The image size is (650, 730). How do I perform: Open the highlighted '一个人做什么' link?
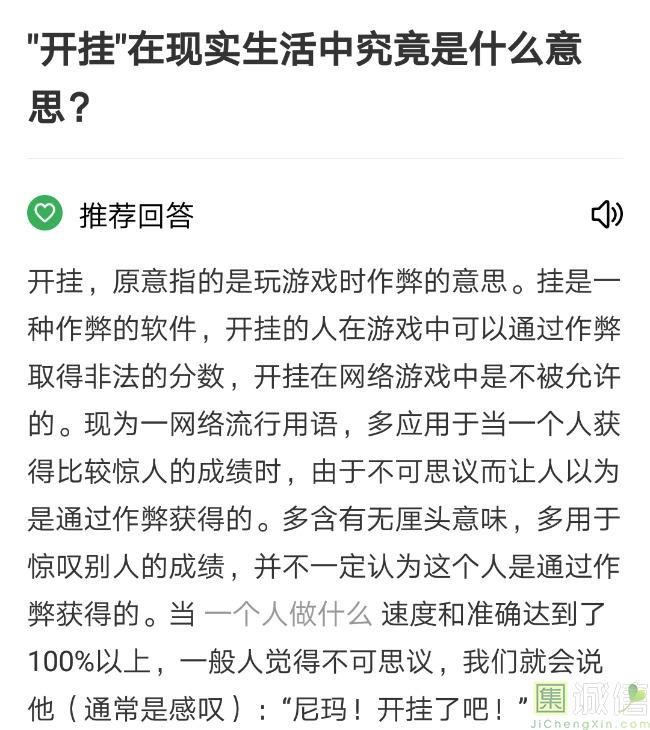coord(288,613)
